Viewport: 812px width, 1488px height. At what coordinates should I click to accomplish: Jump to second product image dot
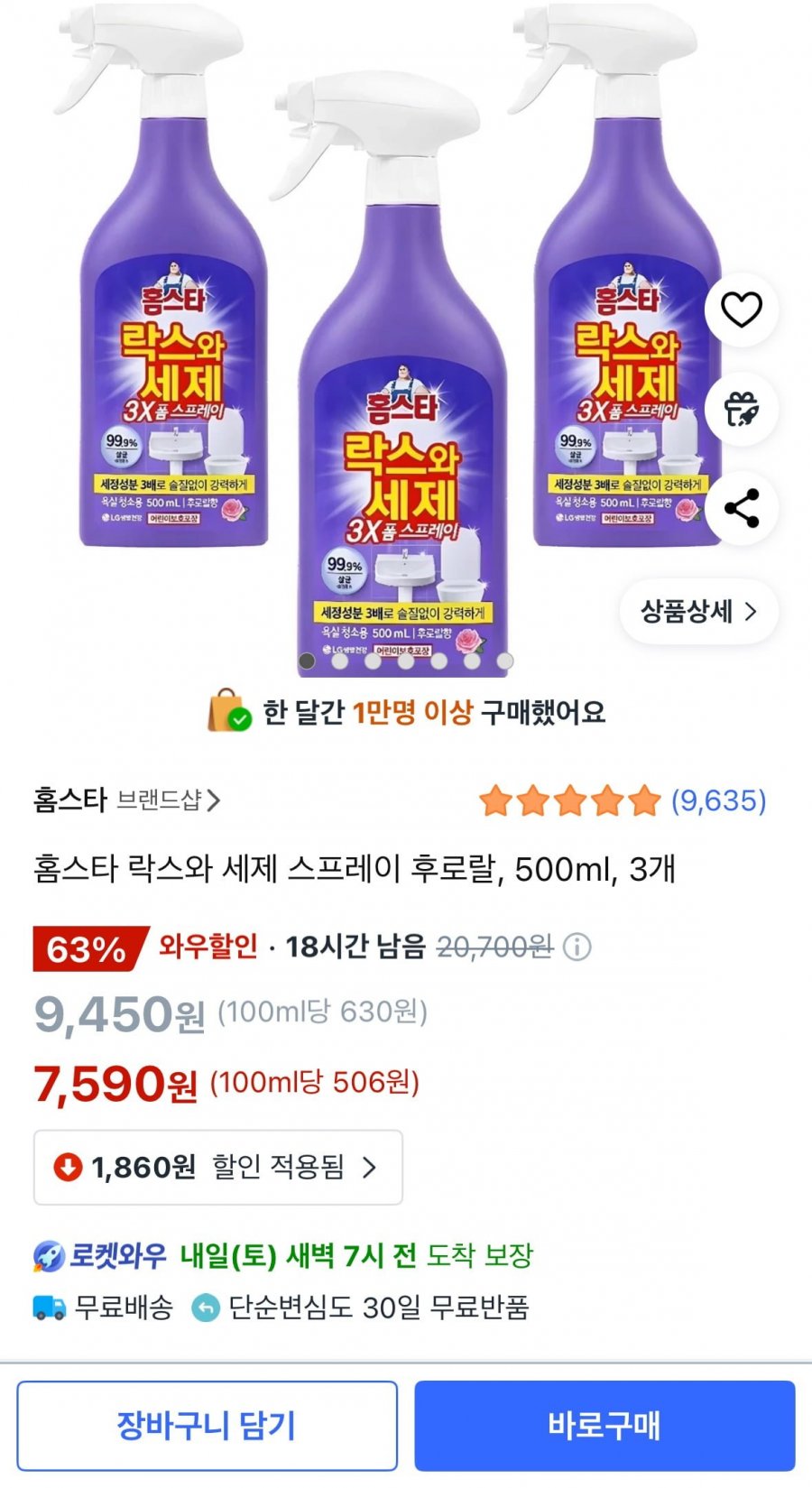click(340, 661)
